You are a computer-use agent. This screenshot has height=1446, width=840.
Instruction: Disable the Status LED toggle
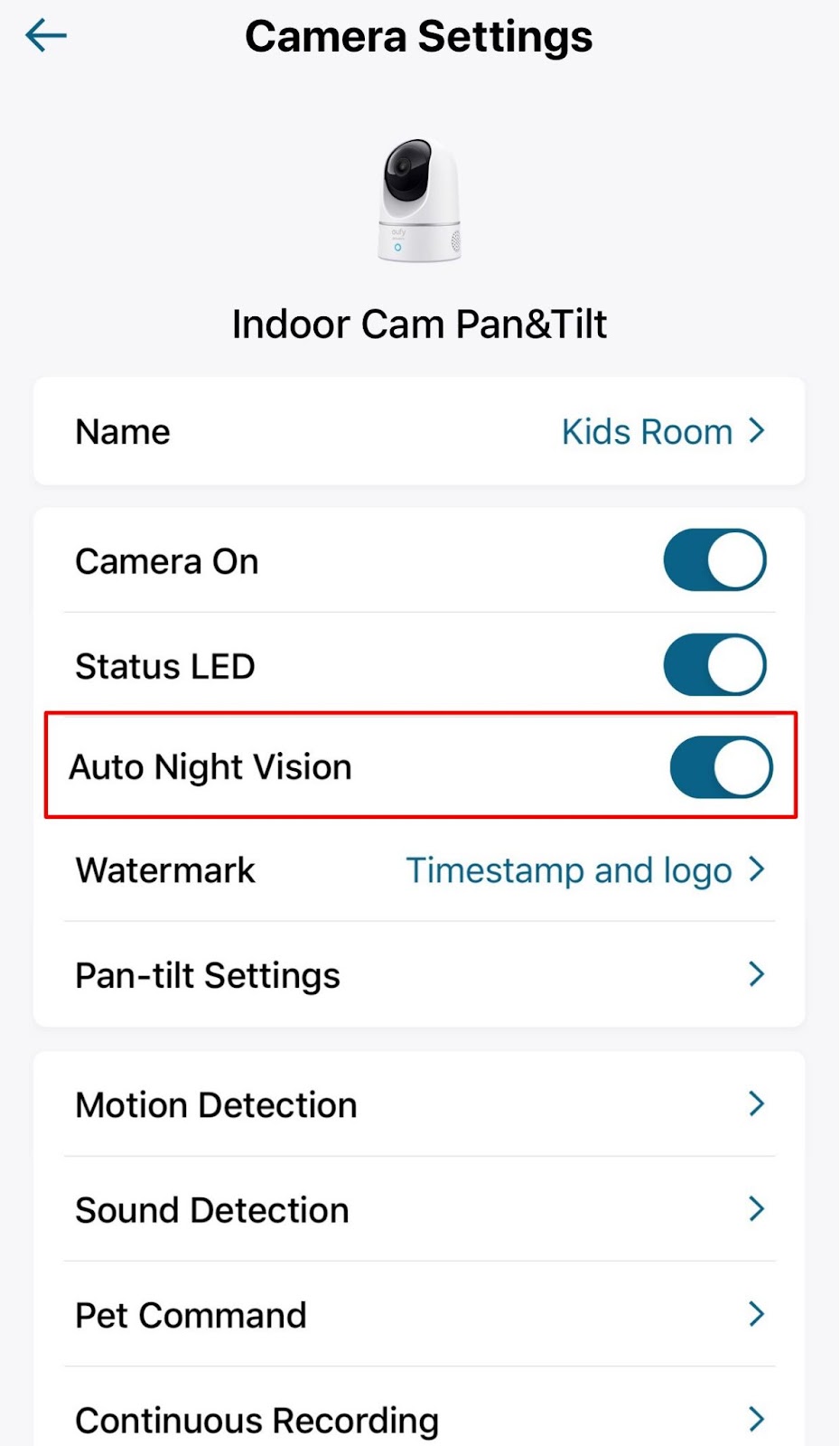tap(714, 665)
